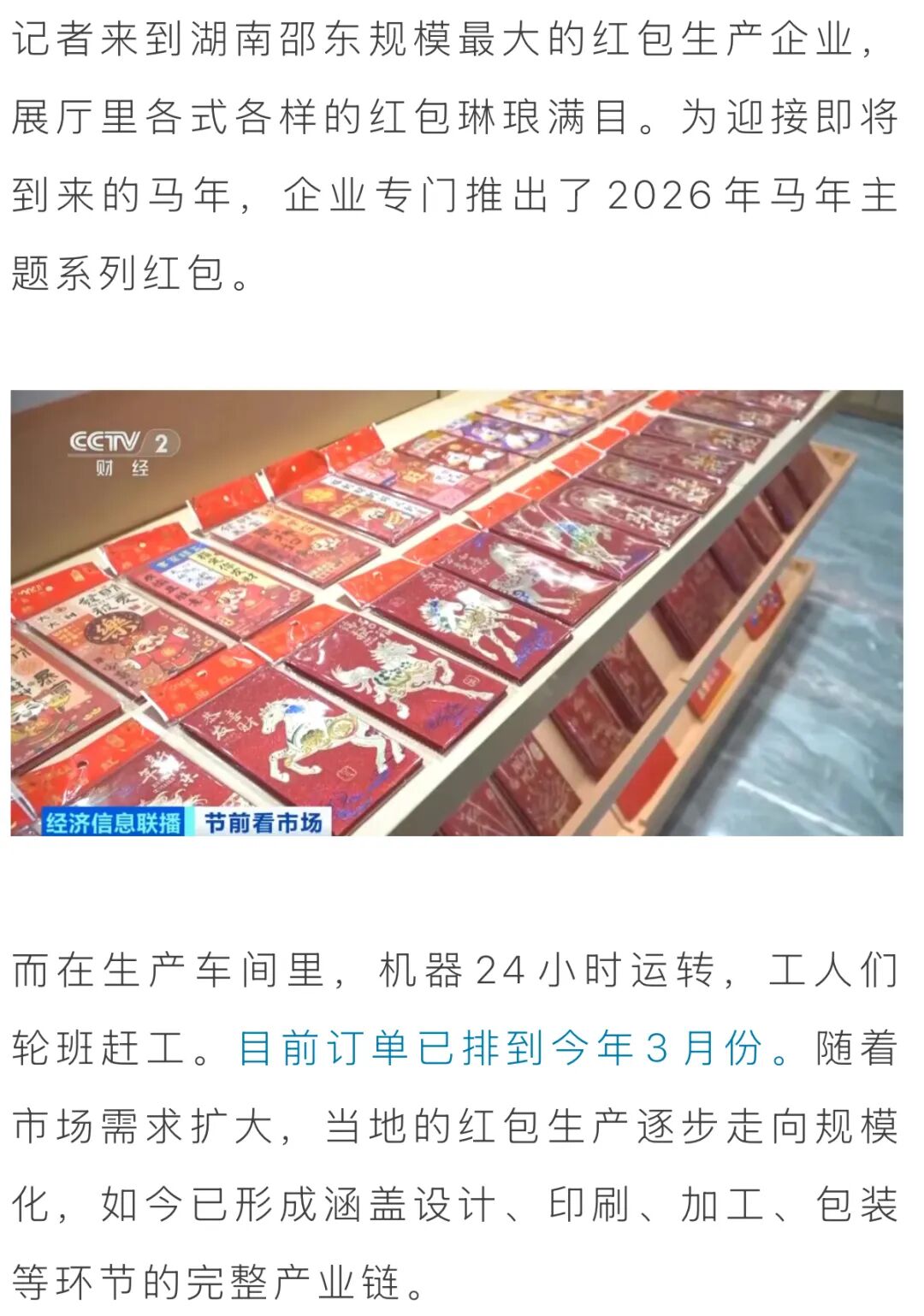Open the red envelope display photo

[456, 612]
